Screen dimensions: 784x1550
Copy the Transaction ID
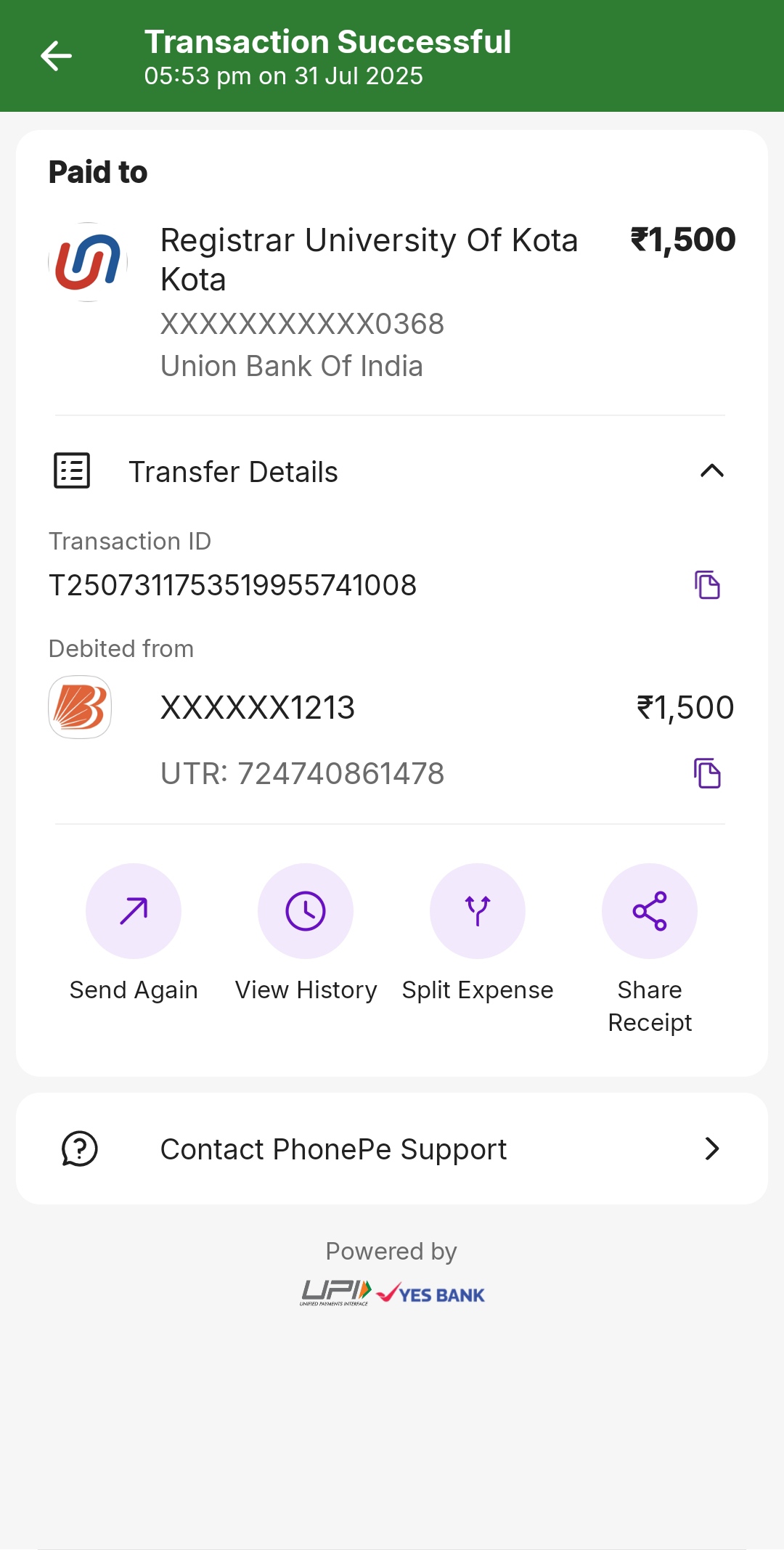tap(707, 584)
